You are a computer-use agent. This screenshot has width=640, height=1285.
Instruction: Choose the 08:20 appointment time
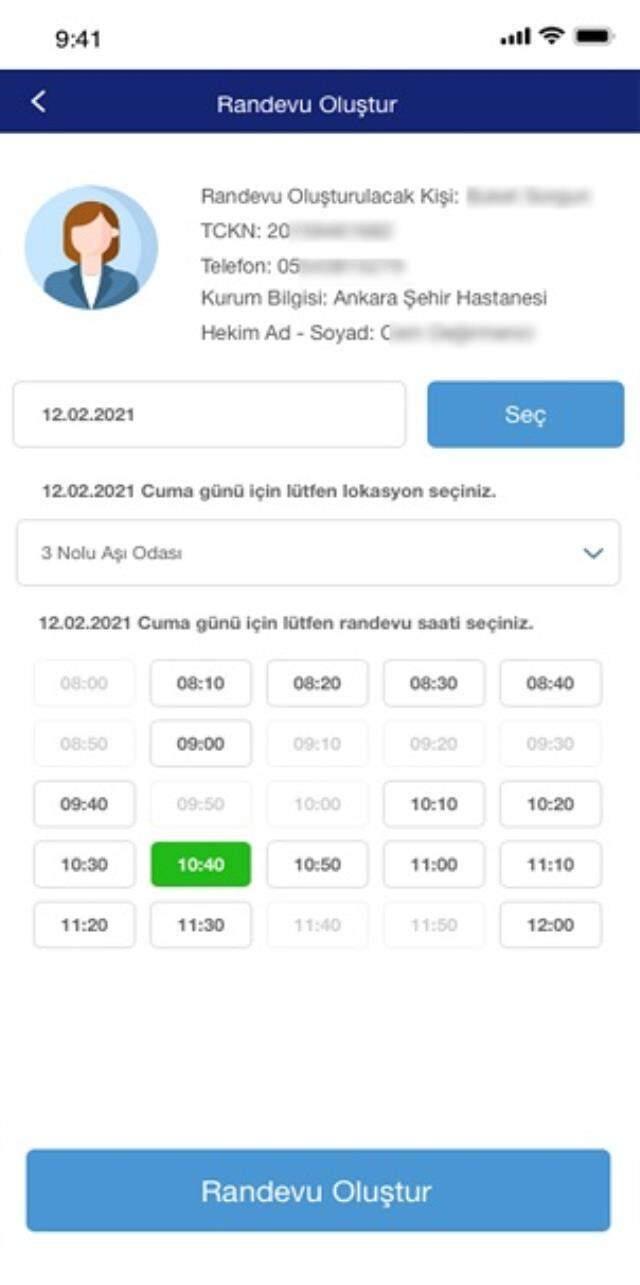point(317,683)
